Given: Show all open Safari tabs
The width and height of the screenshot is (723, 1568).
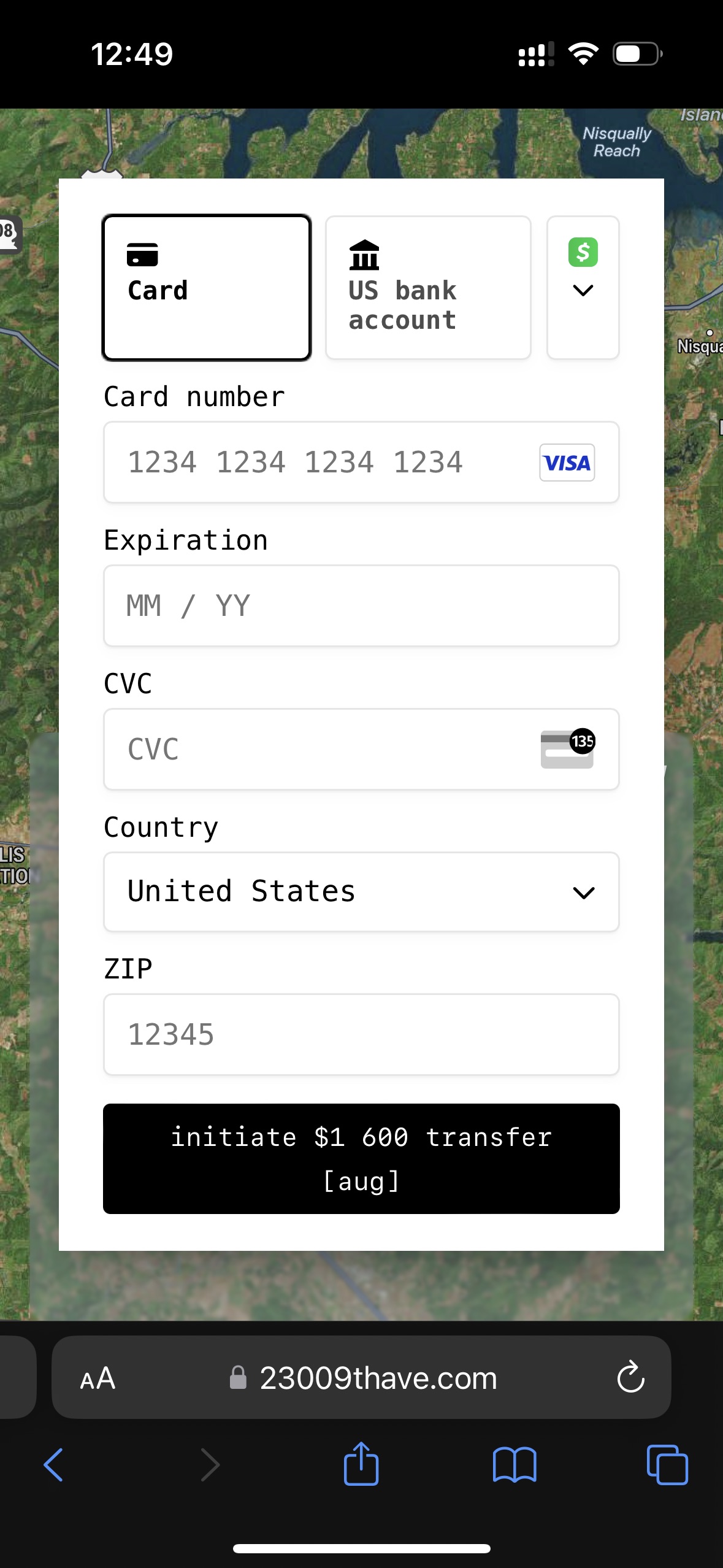Looking at the screenshot, I should click(667, 1465).
